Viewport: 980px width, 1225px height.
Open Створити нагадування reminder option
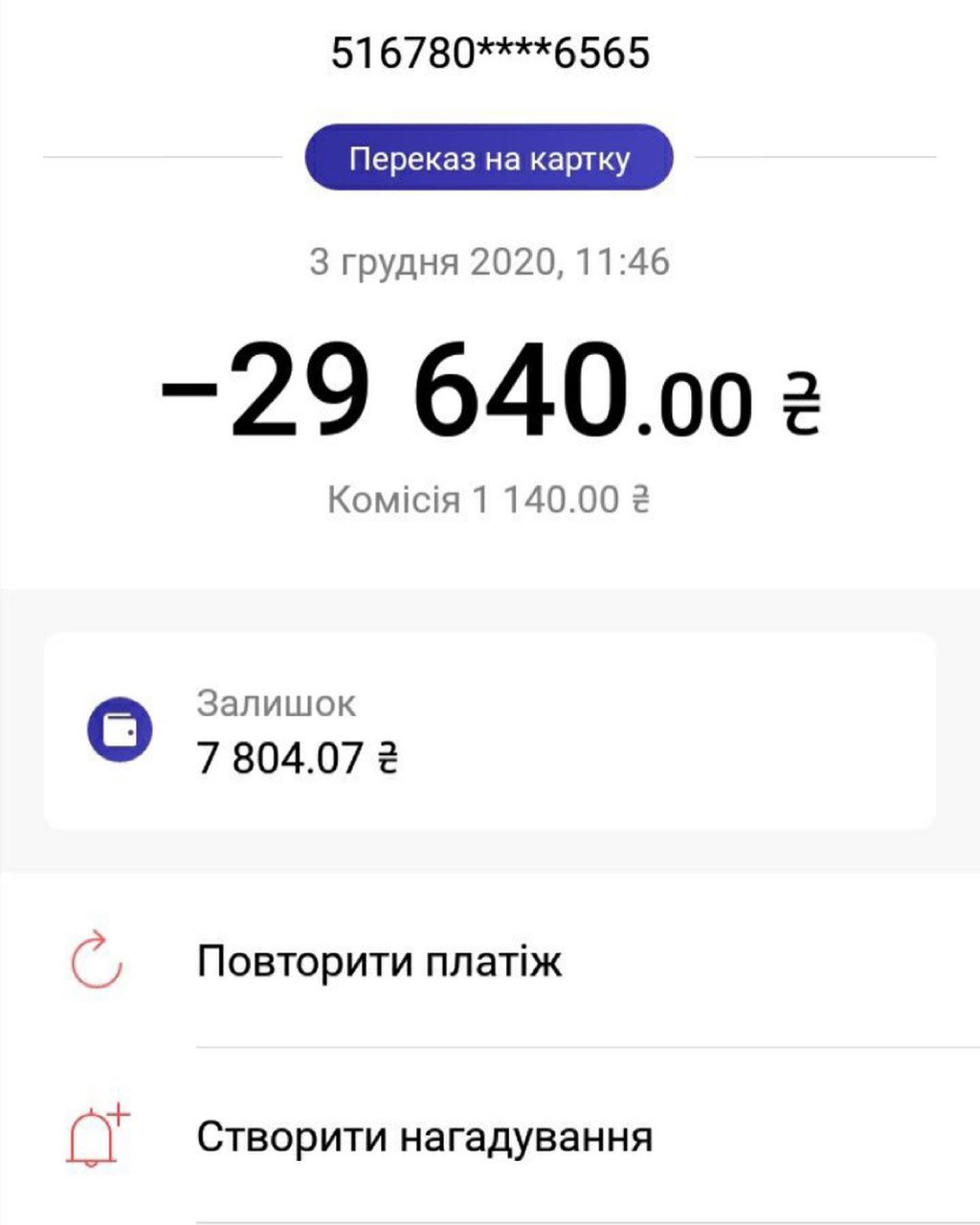424,1137
